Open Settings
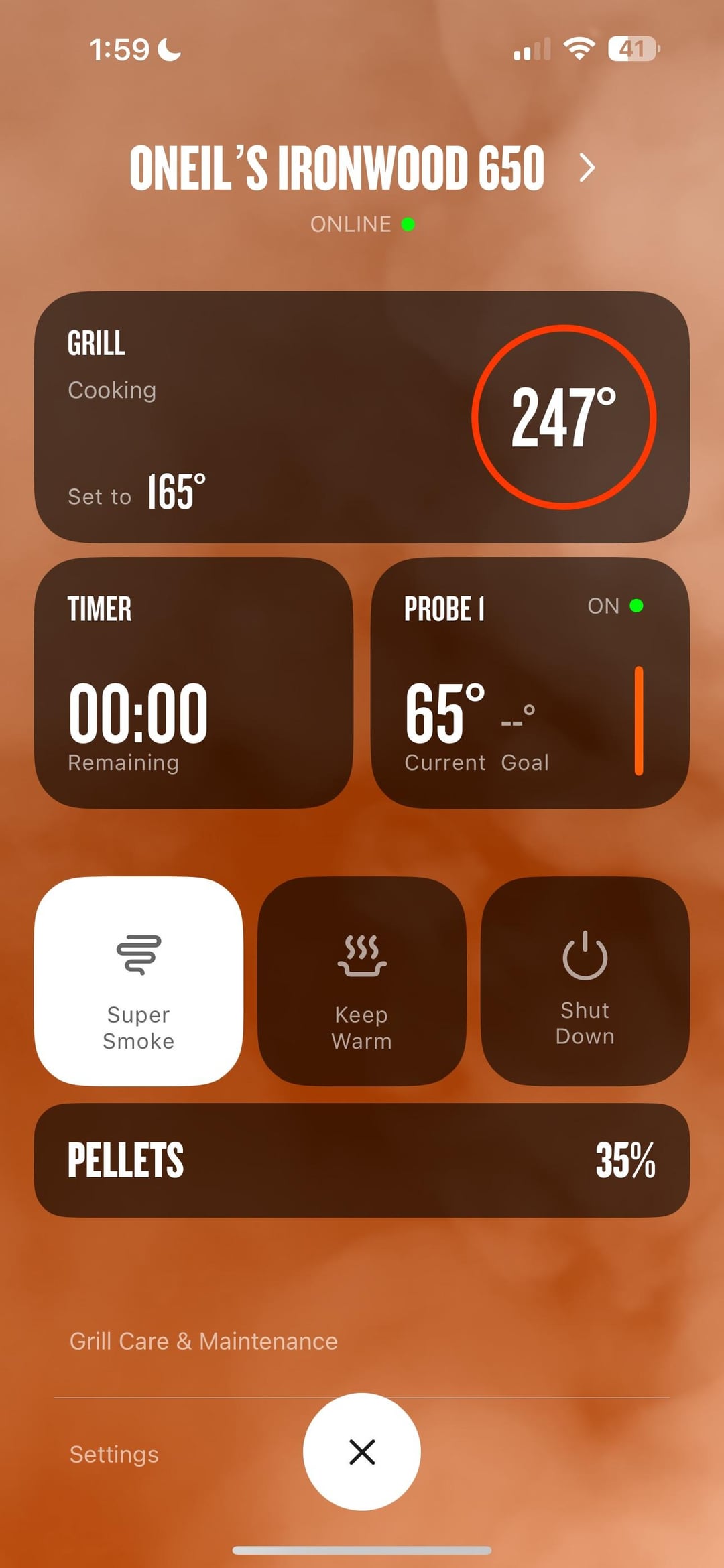Viewport: 724px width, 1568px height. [115, 1454]
